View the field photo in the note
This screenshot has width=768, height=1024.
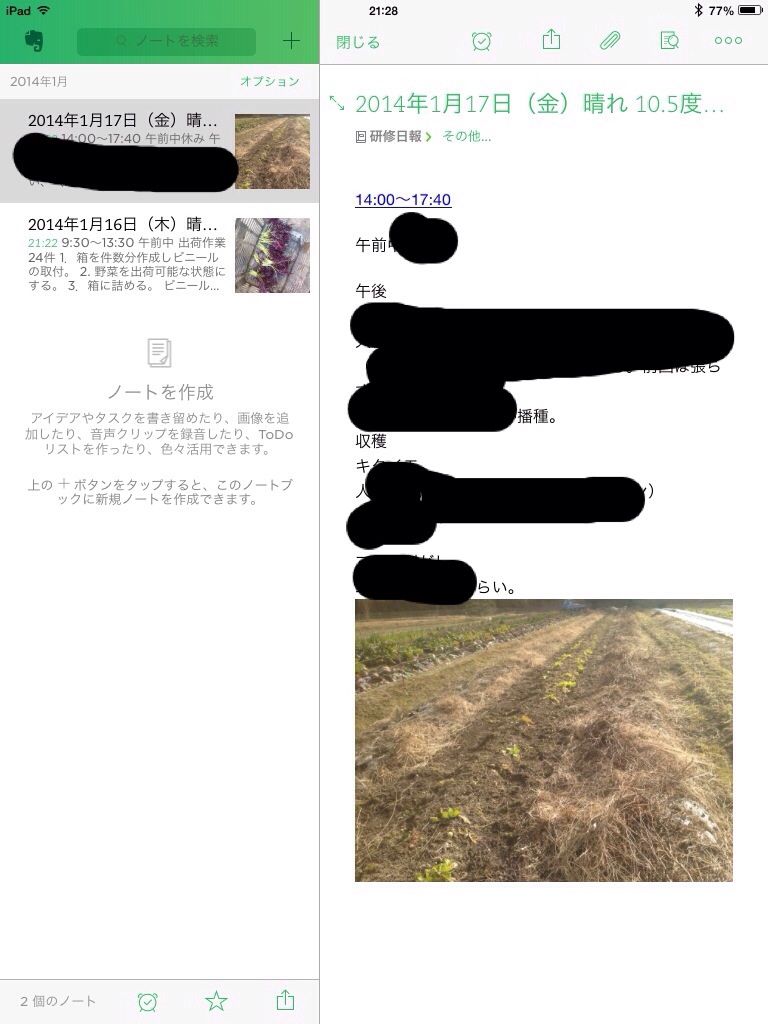[x=543, y=740]
